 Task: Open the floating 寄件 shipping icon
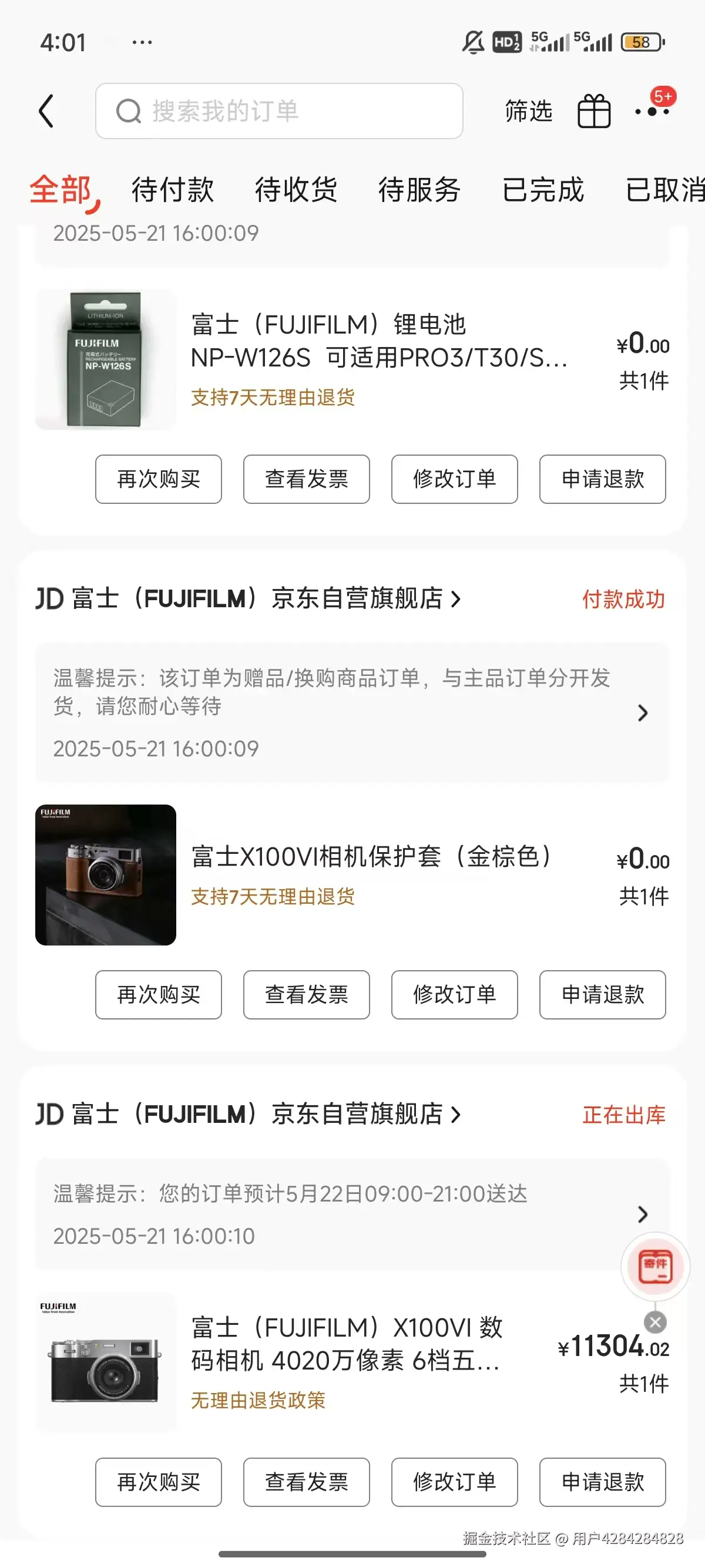pyautogui.click(x=655, y=1268)
